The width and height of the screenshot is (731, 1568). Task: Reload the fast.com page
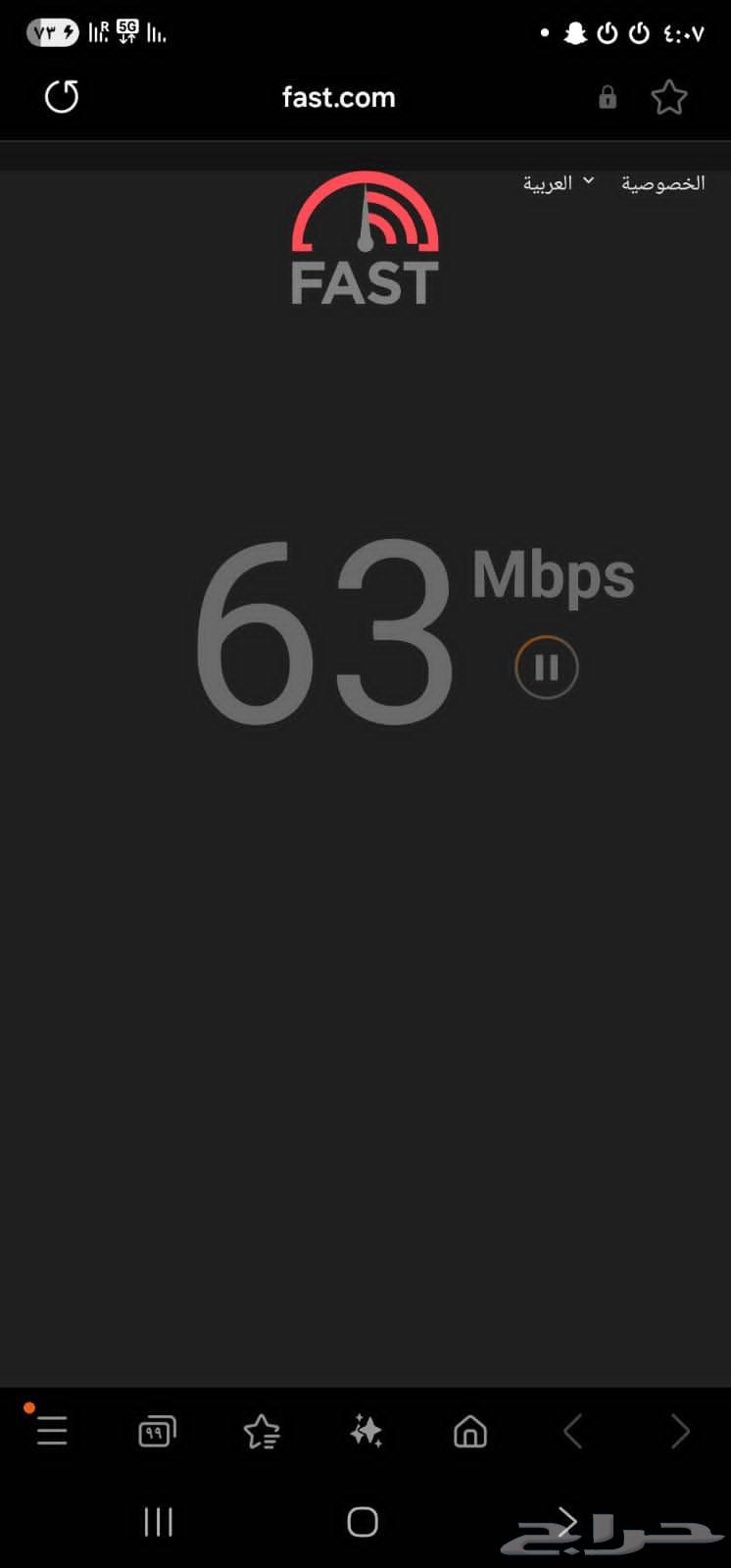[x=62, y=97]
